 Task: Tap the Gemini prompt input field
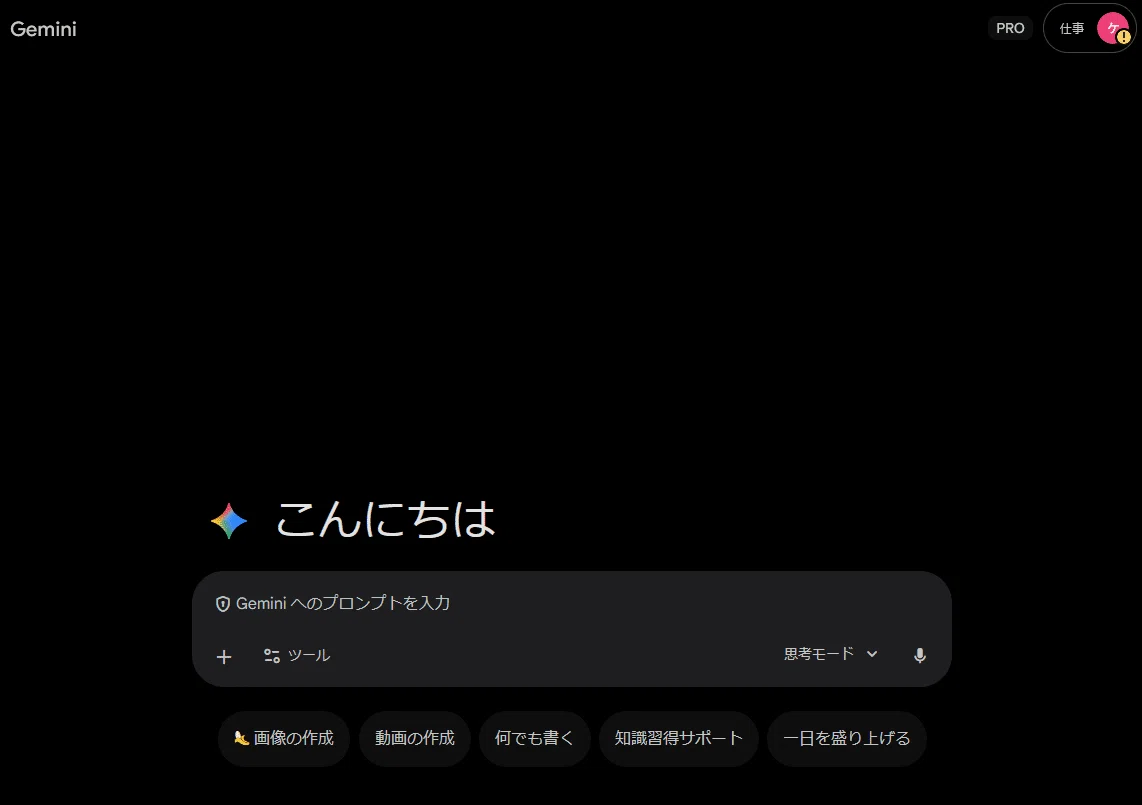coord(570,604)
